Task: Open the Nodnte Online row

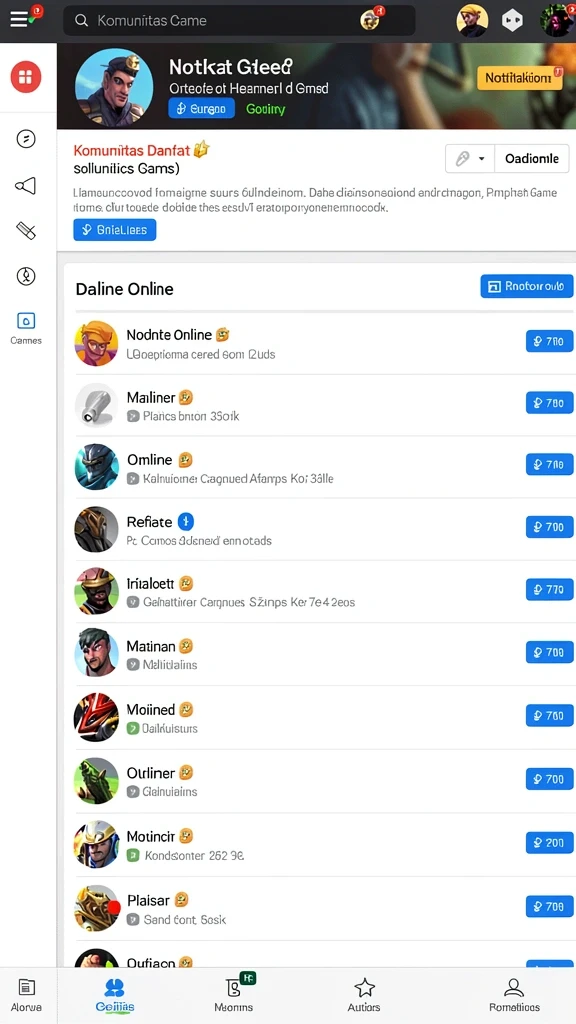Action: [316, 344]
